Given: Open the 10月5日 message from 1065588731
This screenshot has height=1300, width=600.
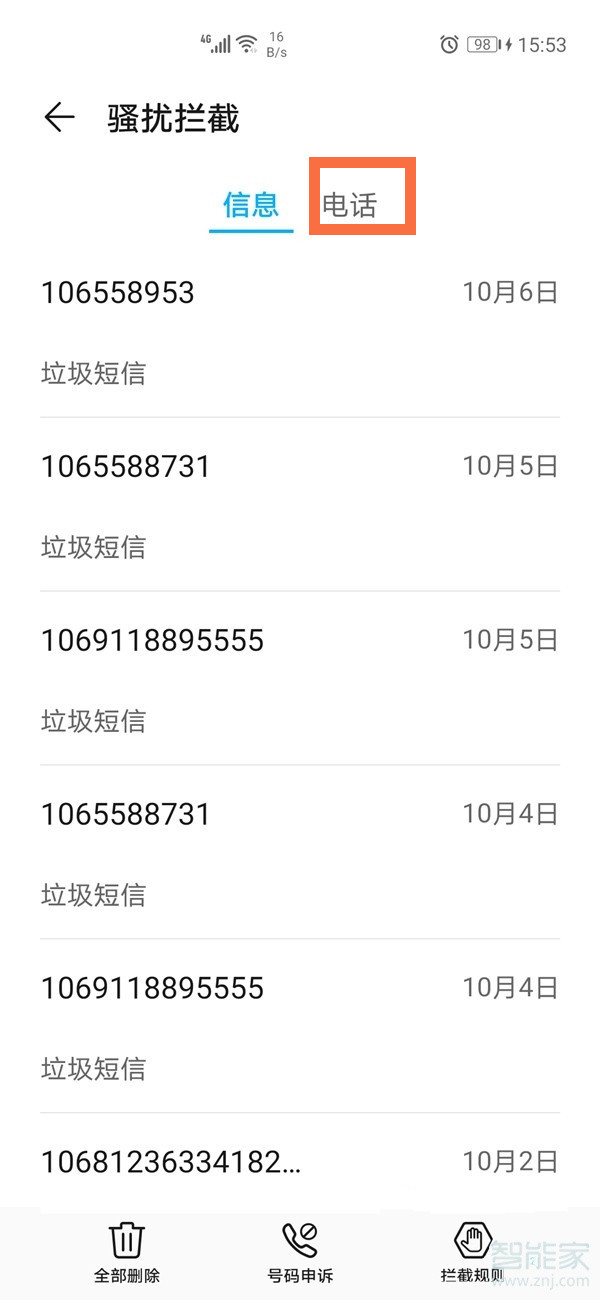Looking at the screenshot, I should (x=300, y=505).
